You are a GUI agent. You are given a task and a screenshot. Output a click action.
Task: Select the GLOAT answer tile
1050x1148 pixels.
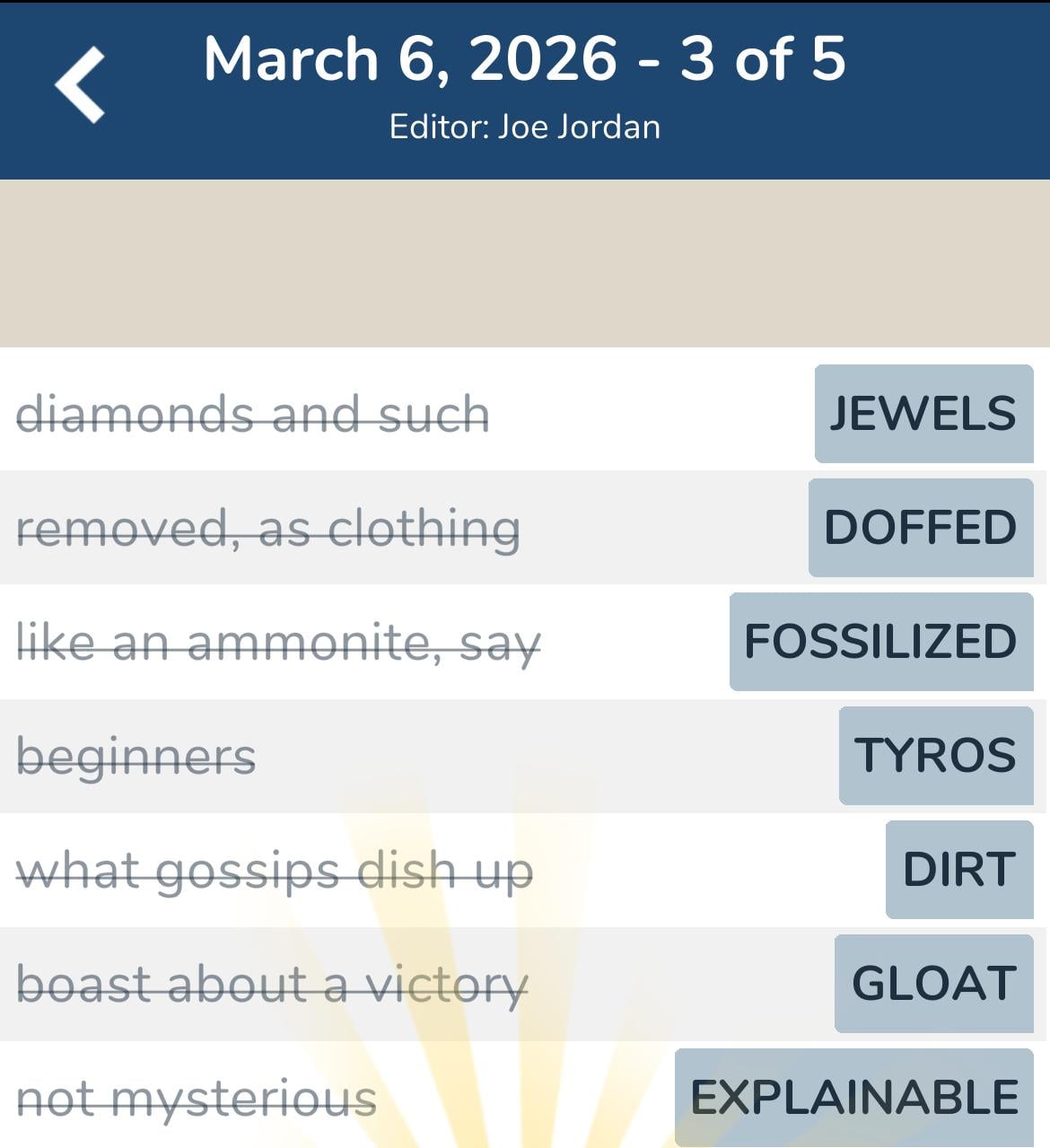pyautogui.click(x=934, y=984)
